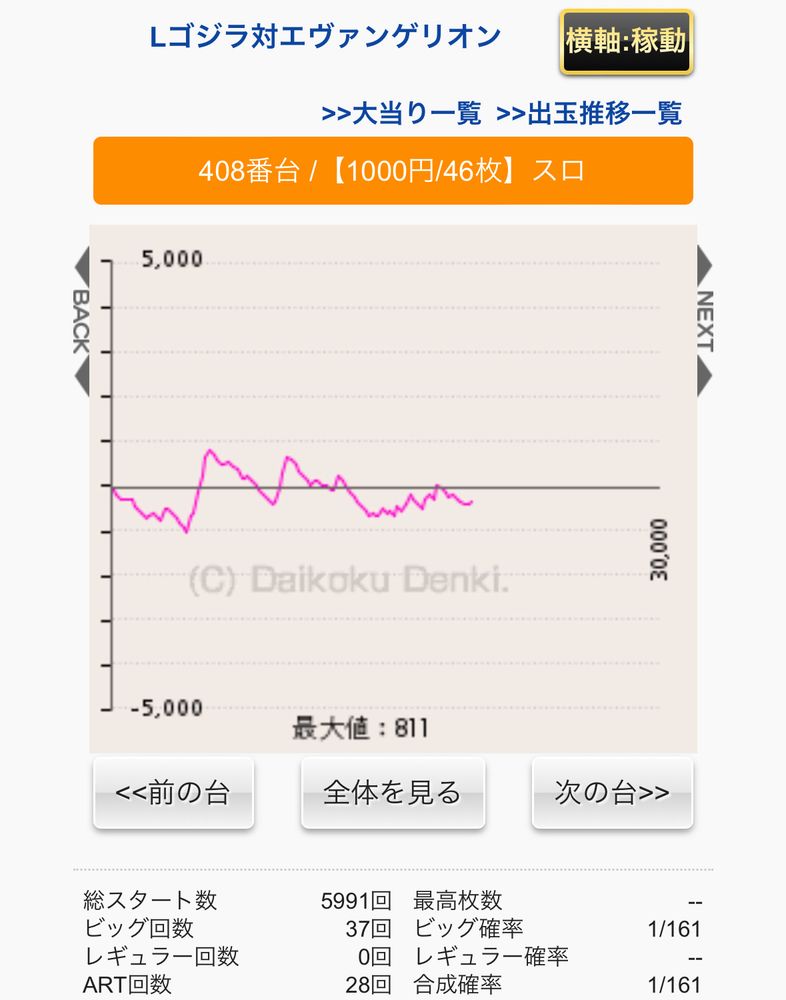Go to the previous machine with <<前の台
The image size is (786, 1000).
pyautogui.click(x=174, y=793)
